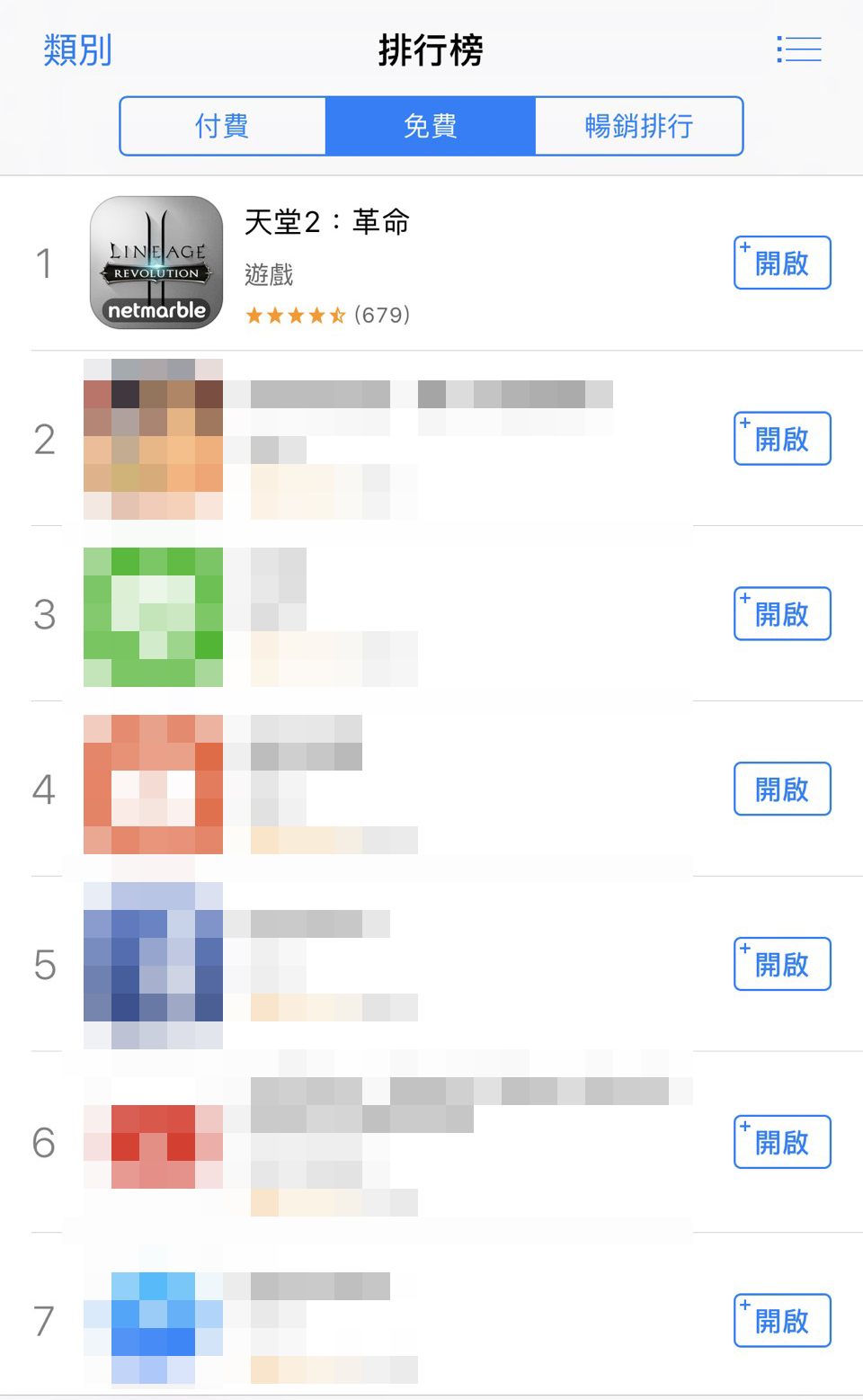
Task: Tap 開啟 for the rank 3 app
Action: tap(782, 613)
